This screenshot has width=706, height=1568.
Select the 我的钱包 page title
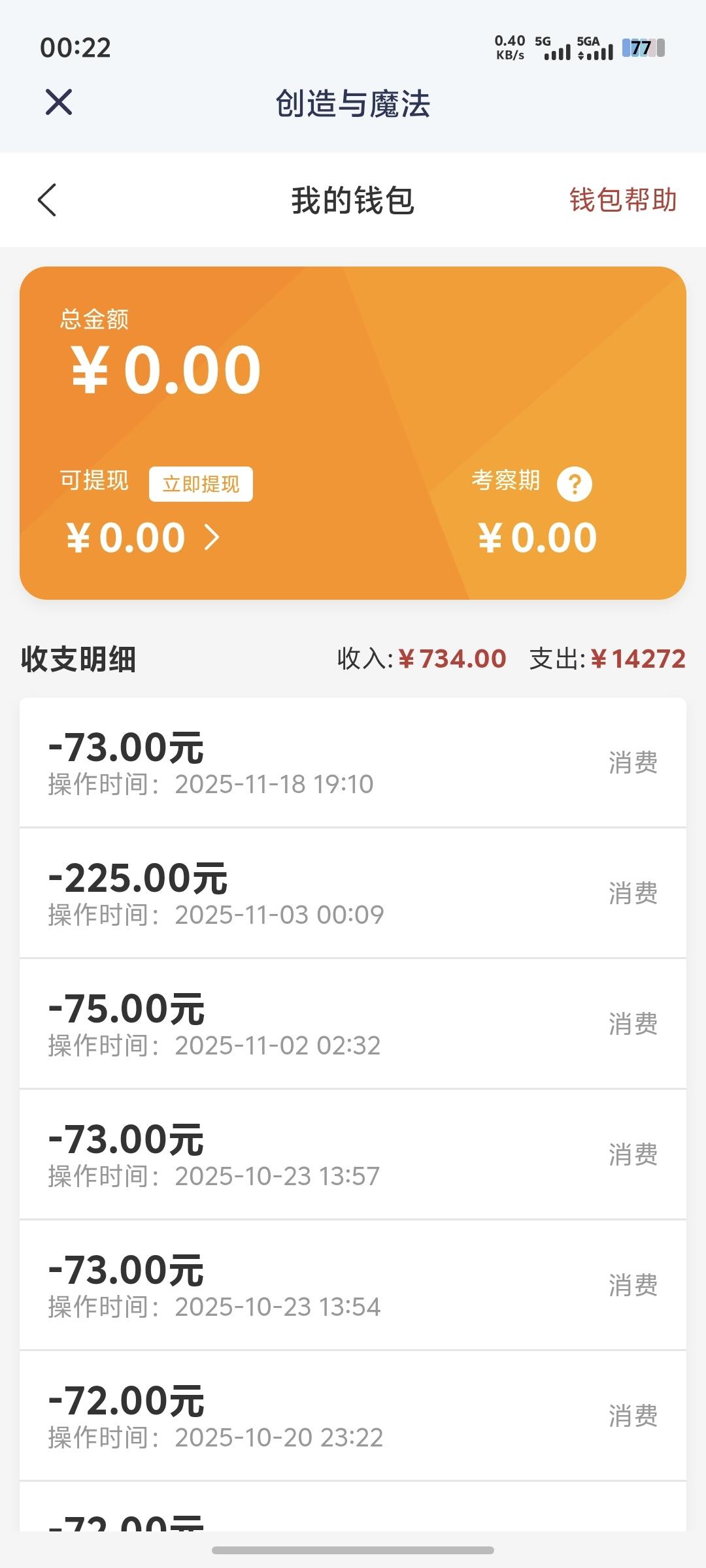tap(353, 200)
